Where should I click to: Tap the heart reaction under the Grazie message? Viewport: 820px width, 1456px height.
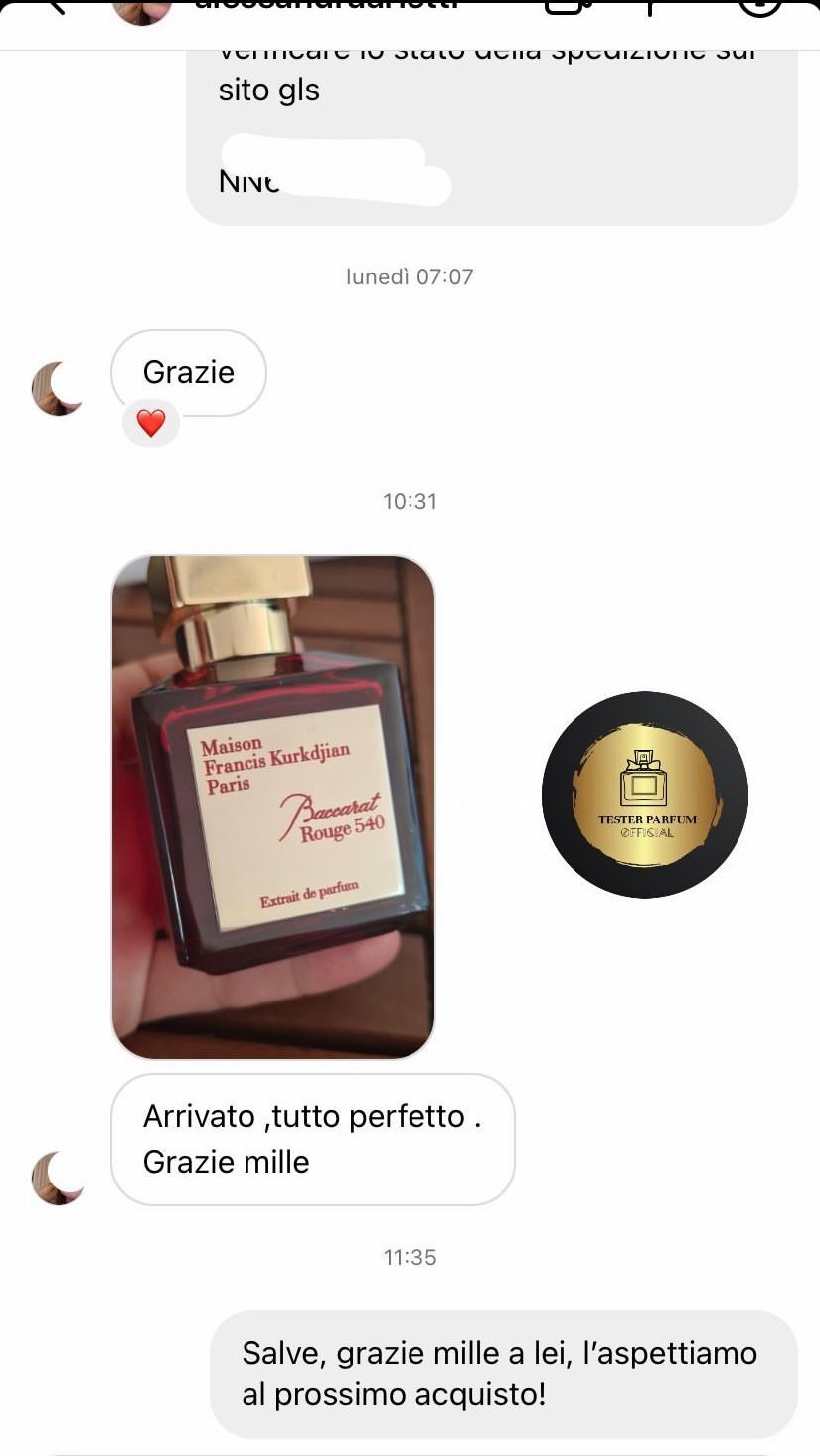click(x=151, y=424)
